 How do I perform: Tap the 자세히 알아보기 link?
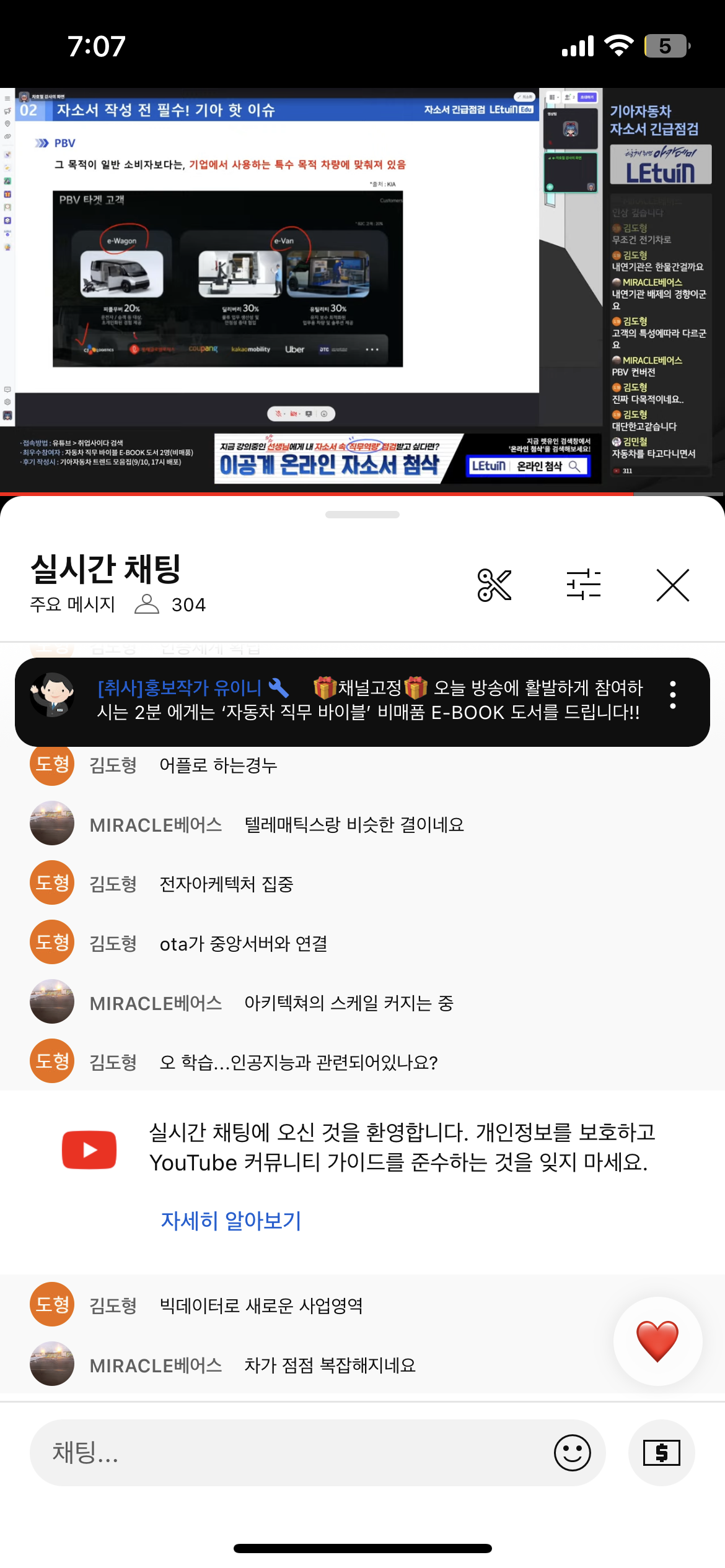231,1221
